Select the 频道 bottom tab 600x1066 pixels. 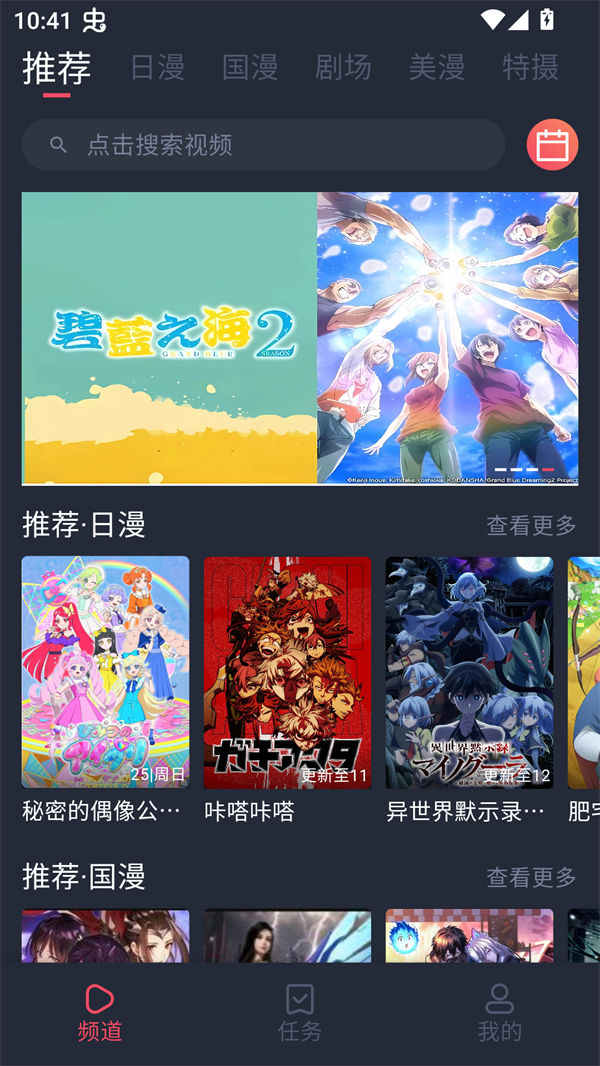pyautogui.click(x=100, y=1012)
